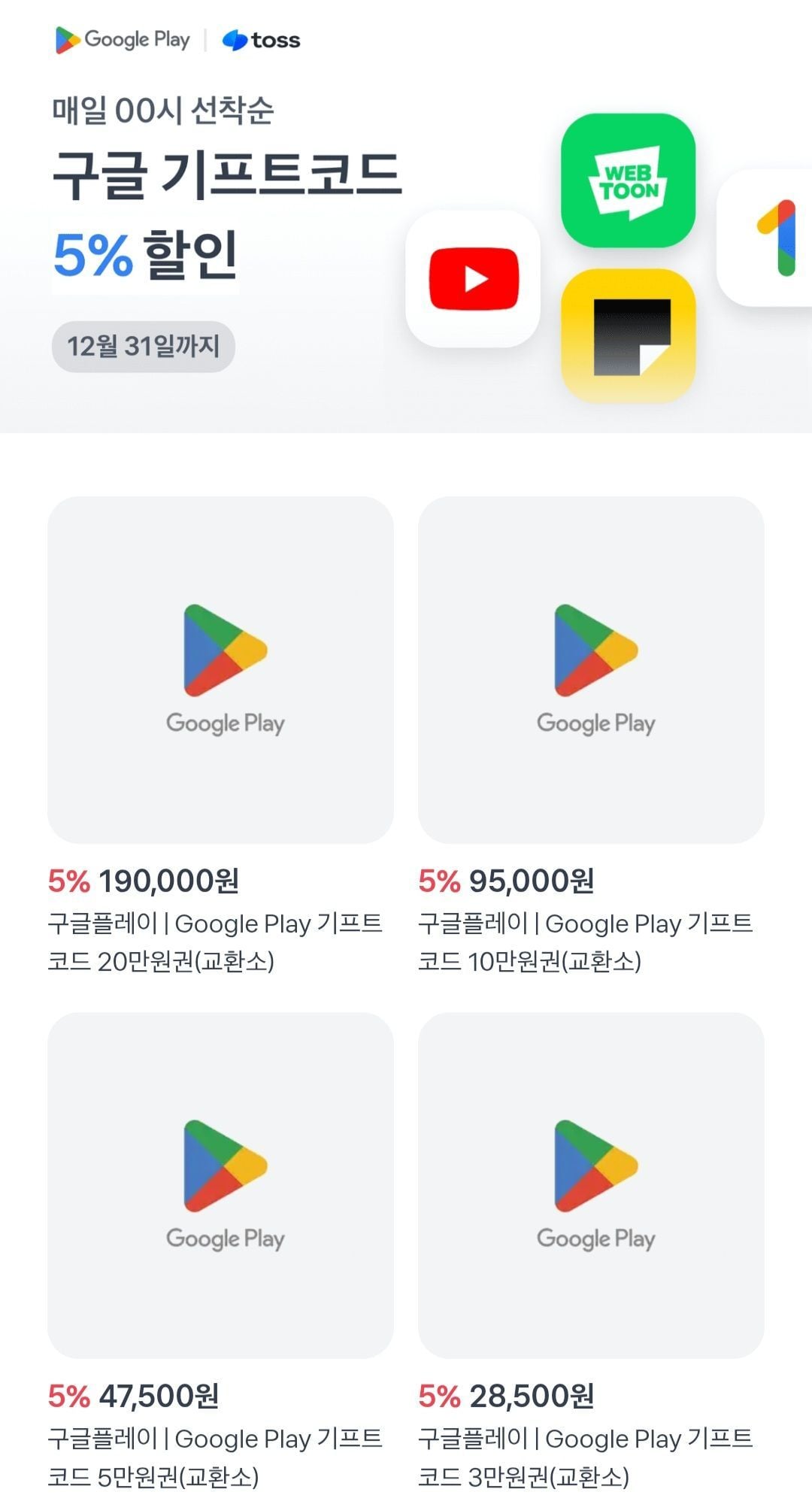Select the 95,000원 Google Play 10만원권 item
This screenshot has width=812, height=1495.
pyautogui.click(x=591, y=669)
